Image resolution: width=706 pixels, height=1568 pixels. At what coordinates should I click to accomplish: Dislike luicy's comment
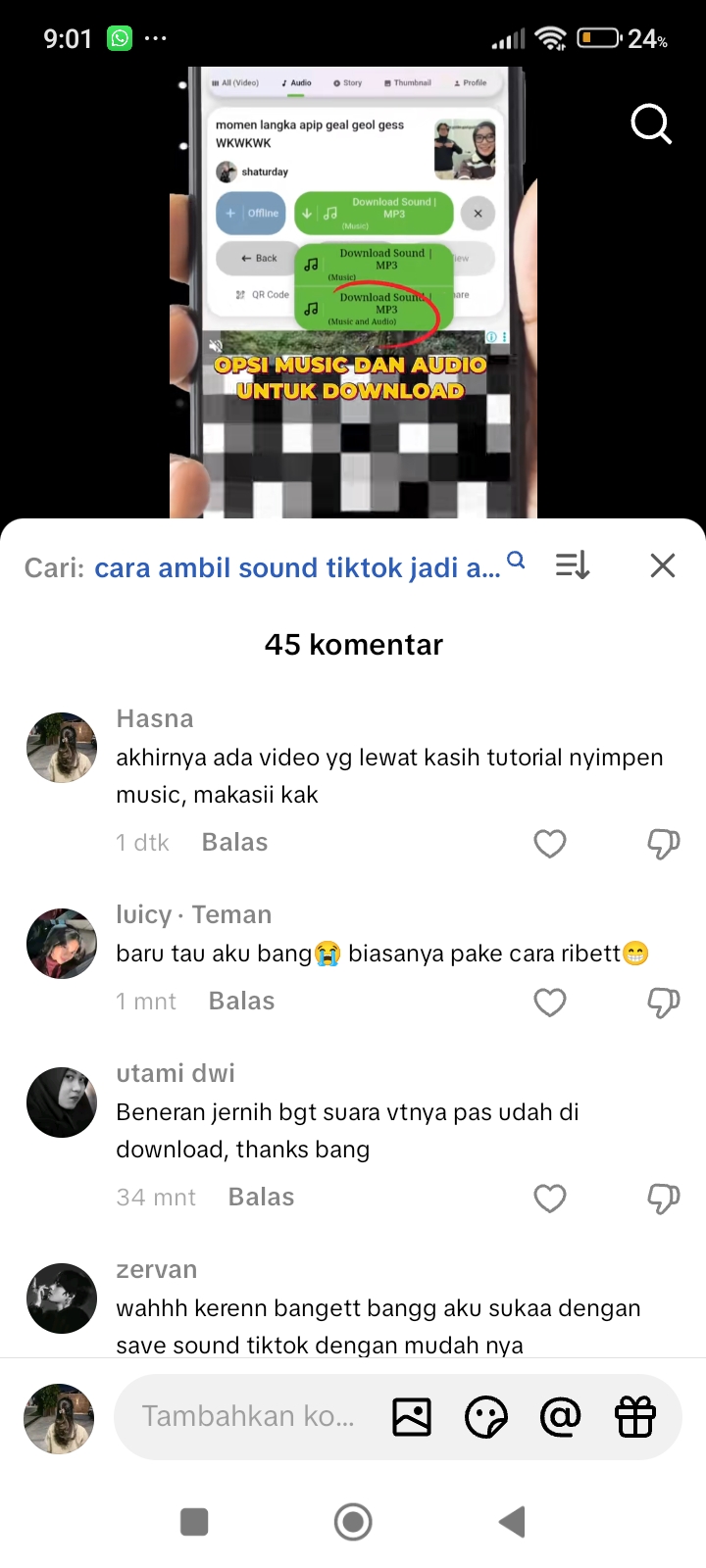click(x=663, y=1002)
